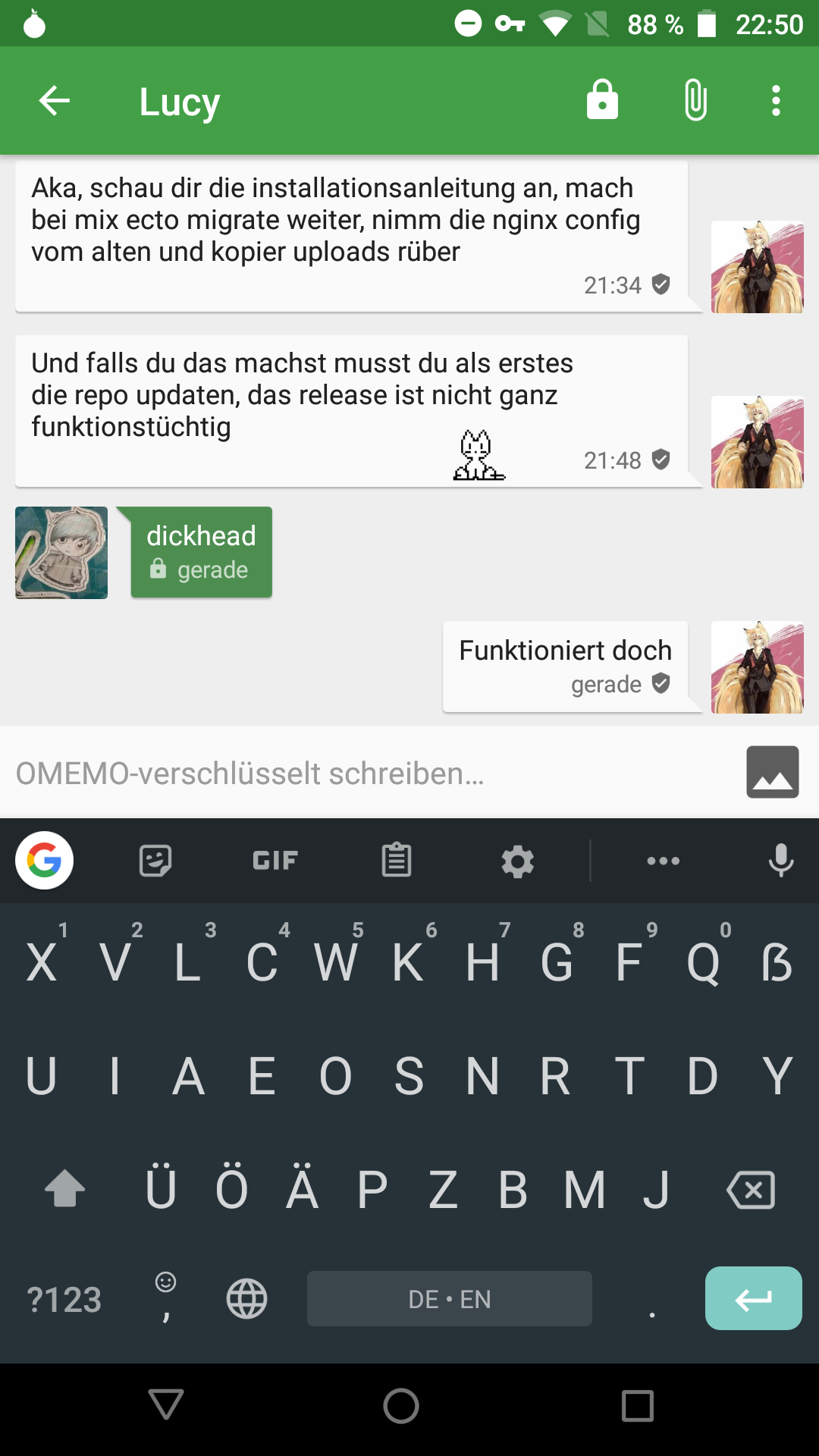This screenshot has height=1456, width=819.
Task: Open the keyboard clipboard
Action: coord(396,861)
